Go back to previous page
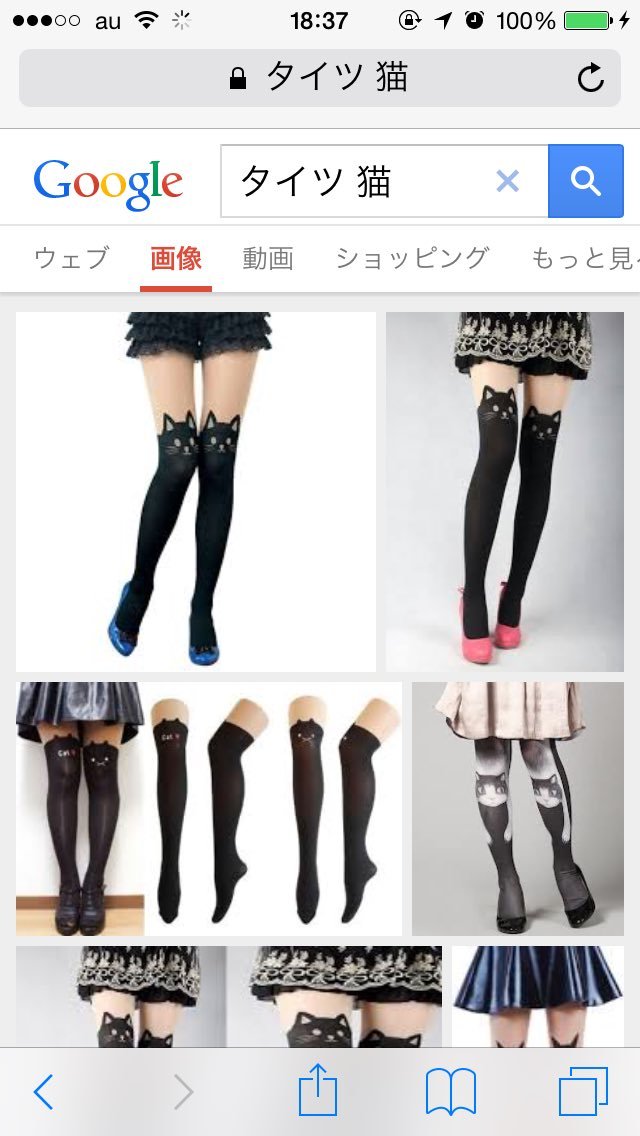This screenshot has width=640, height=1136. point(43,1092)
